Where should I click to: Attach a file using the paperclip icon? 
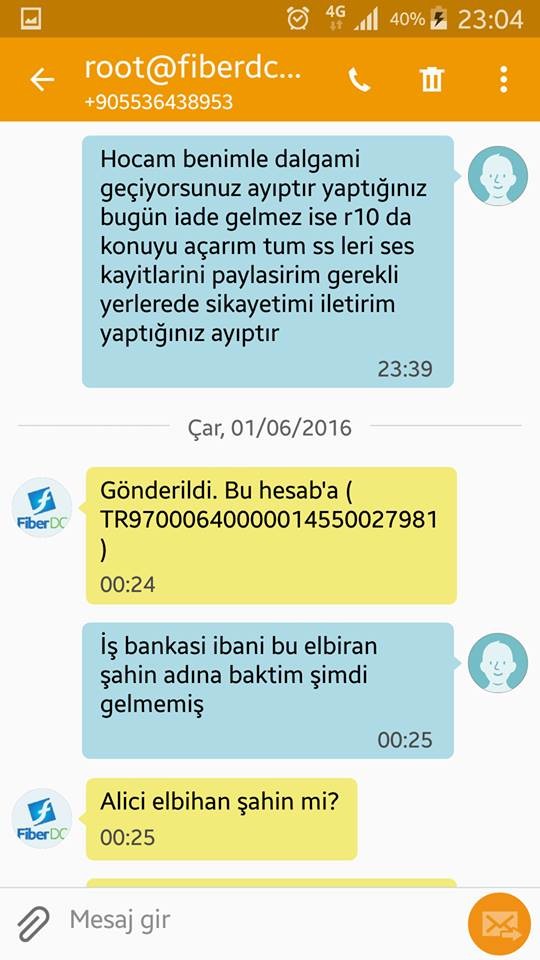coord(33,923)
